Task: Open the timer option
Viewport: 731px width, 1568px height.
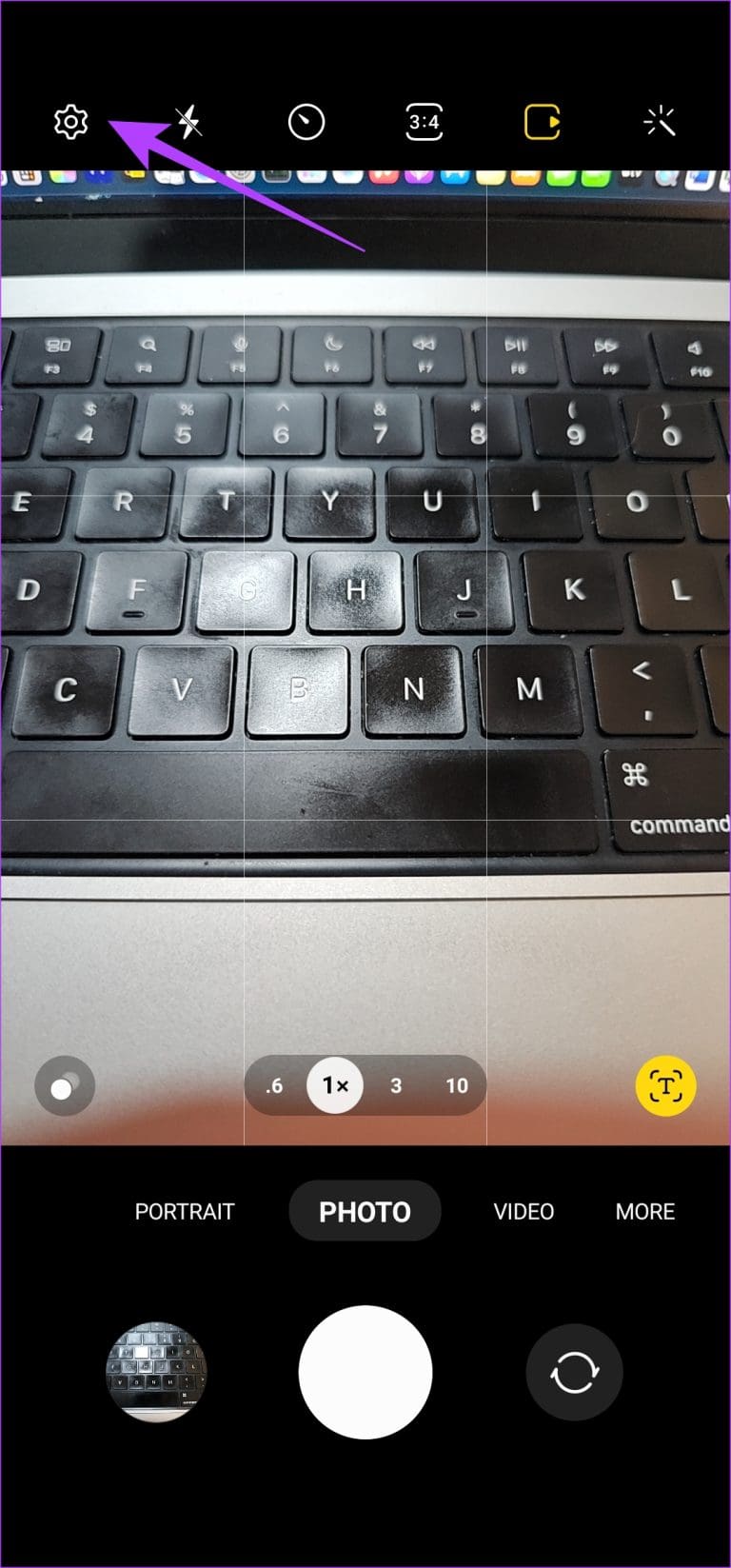Action: 306,123
